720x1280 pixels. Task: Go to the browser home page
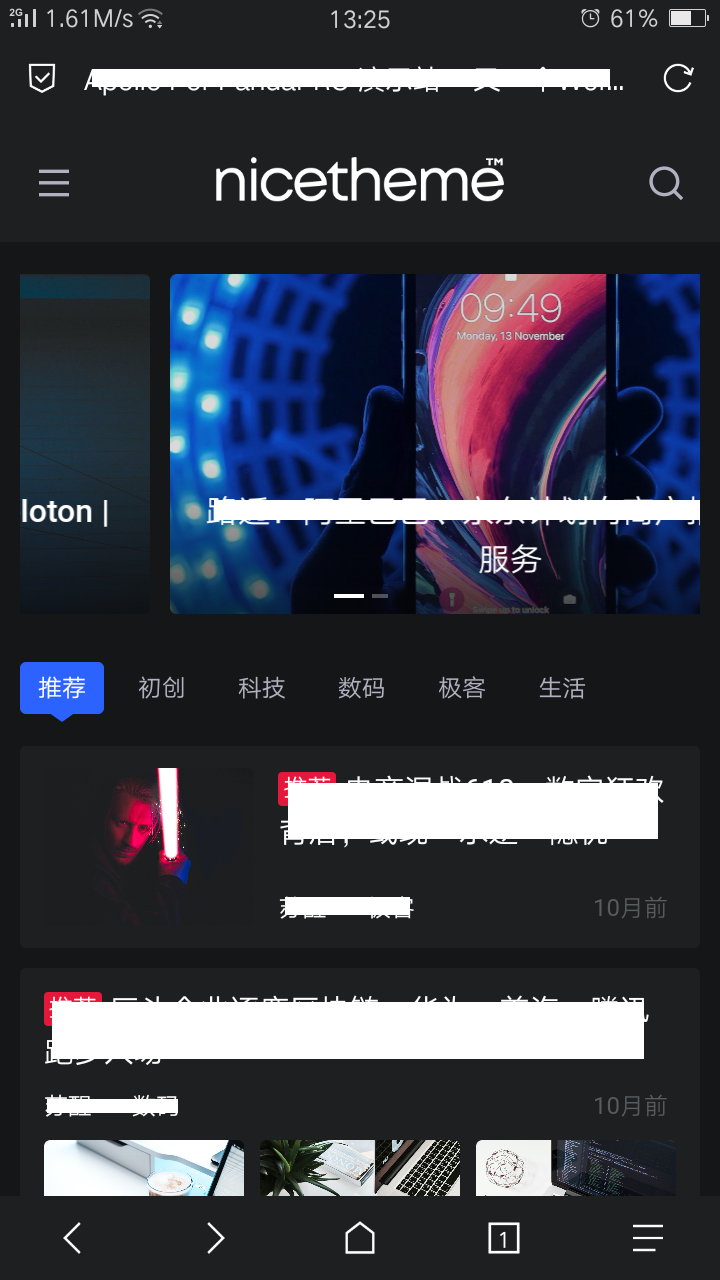[360, 1239]
